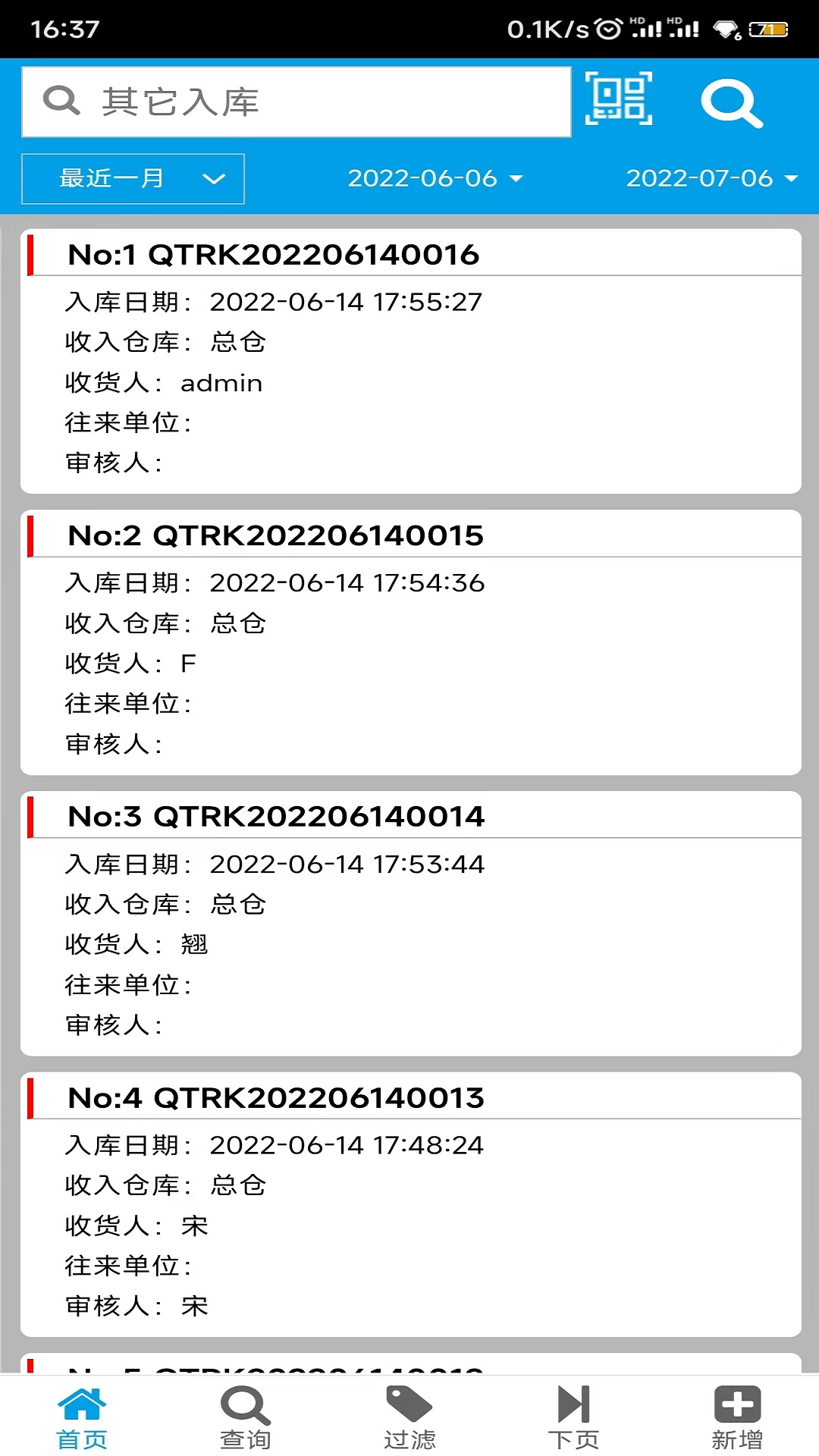This screenshot has width=819, height=1456.
Task: Tap the 其它入库 search input field
Action: tap(303, 101)
